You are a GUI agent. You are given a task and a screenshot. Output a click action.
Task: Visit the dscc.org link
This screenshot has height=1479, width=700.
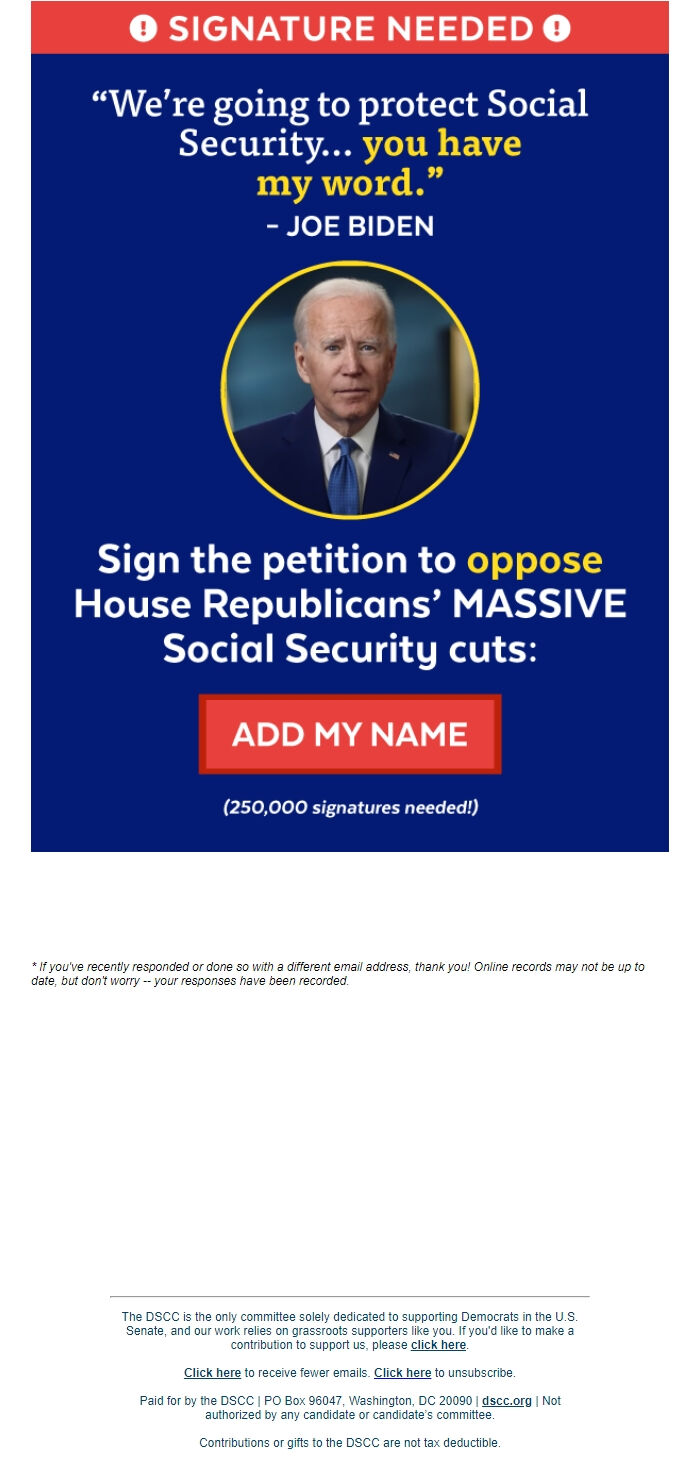507,1401
